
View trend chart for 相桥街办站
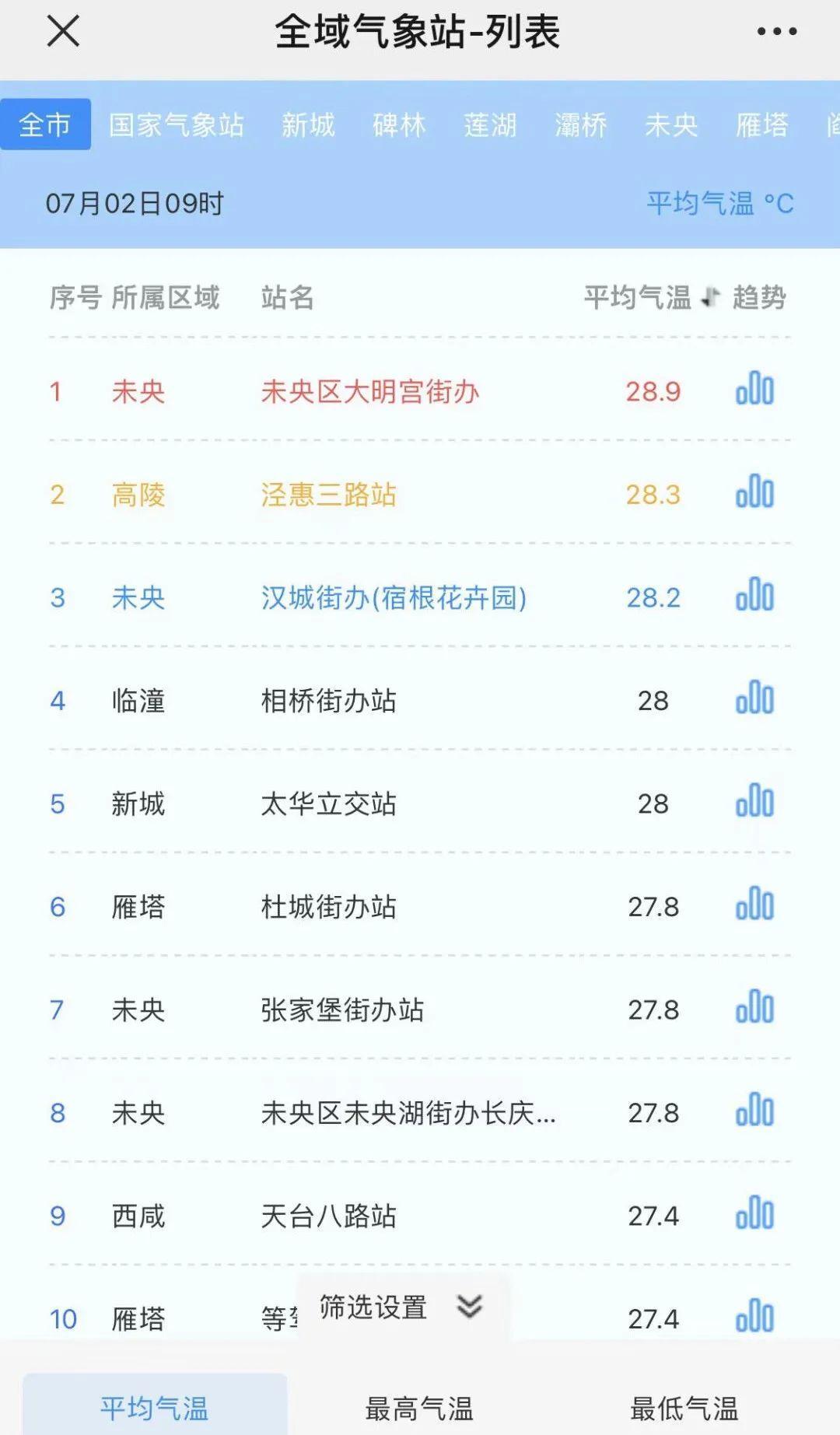pos(754,698)
